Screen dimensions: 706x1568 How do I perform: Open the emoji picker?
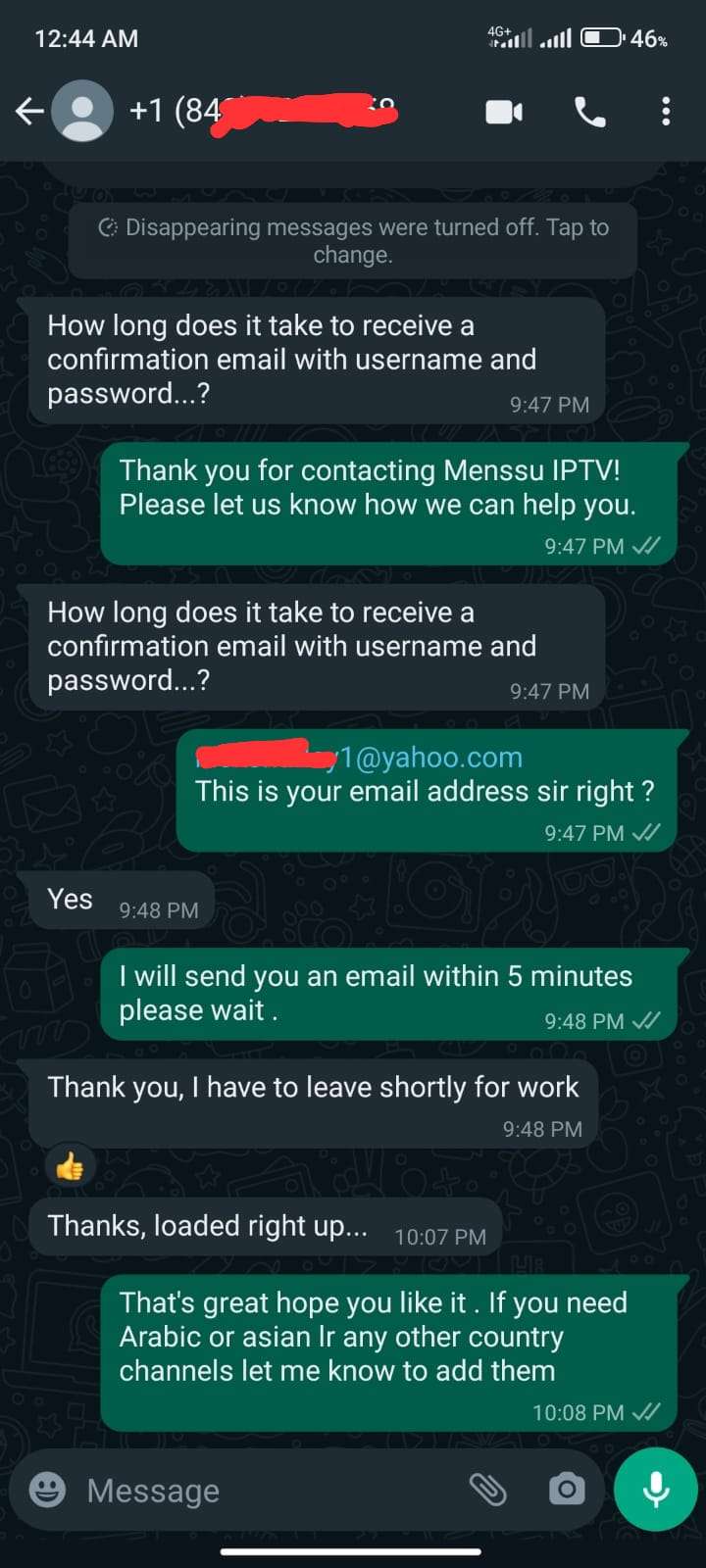click(47, 1491)
